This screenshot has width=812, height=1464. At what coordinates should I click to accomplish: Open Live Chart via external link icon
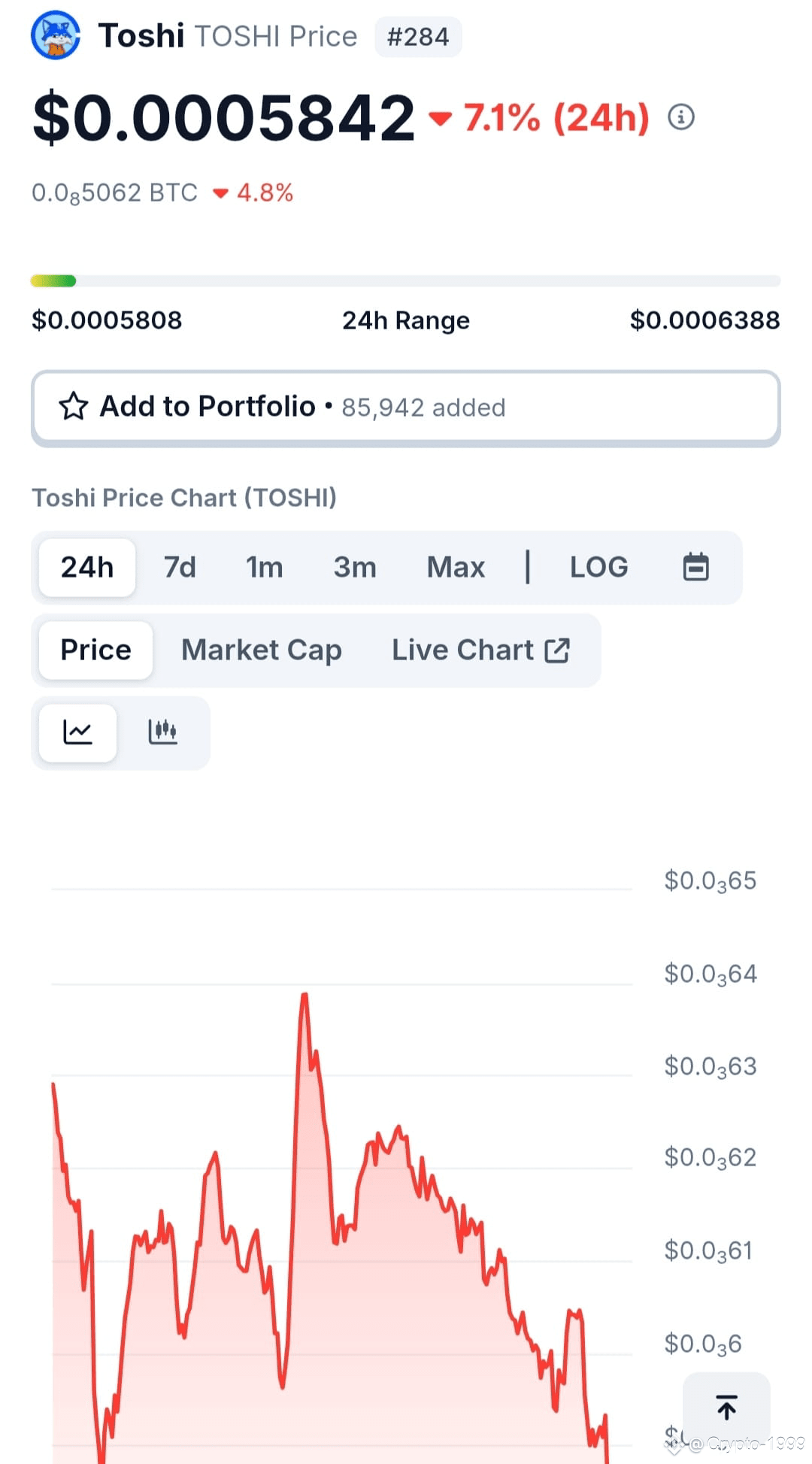pos(557,650)
